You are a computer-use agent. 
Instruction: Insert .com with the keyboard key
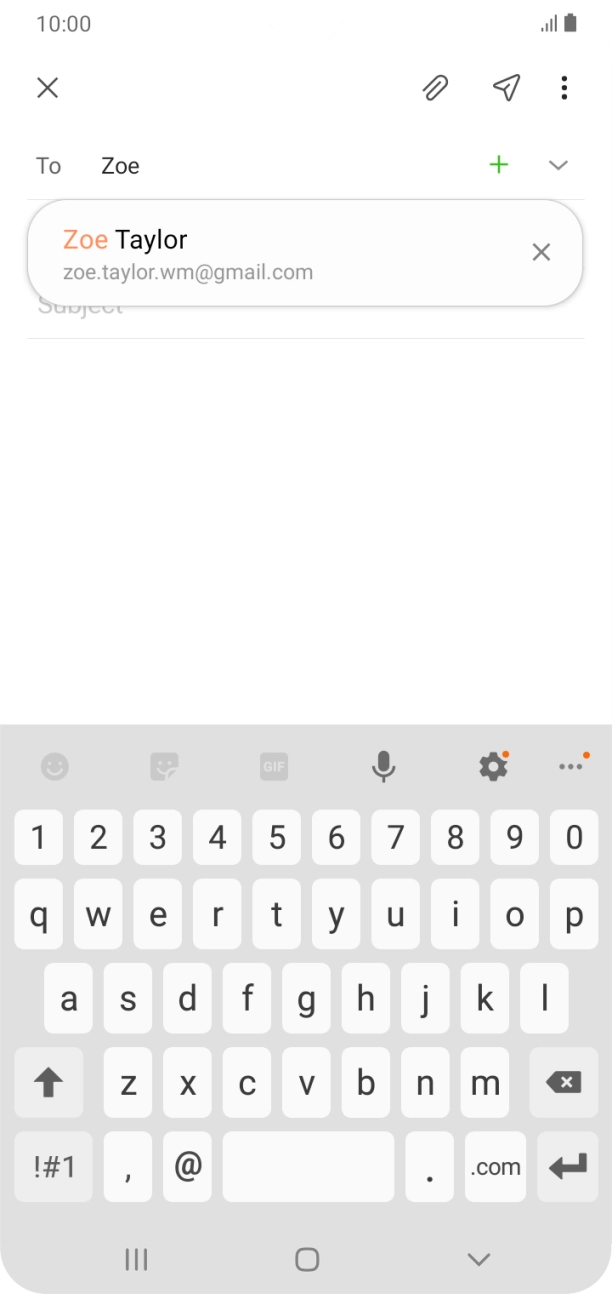pyautogui.click(x=496, y=1167)
